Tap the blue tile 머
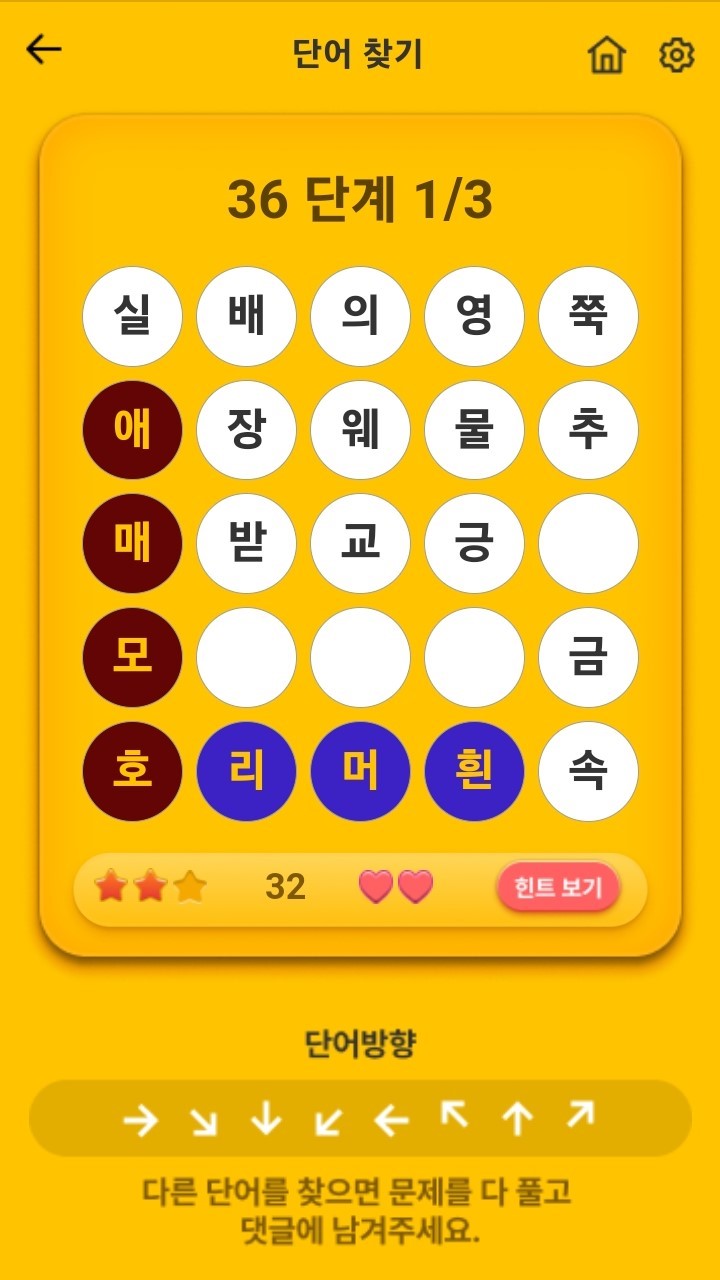The image size is (720, 1280). [361, 771]
